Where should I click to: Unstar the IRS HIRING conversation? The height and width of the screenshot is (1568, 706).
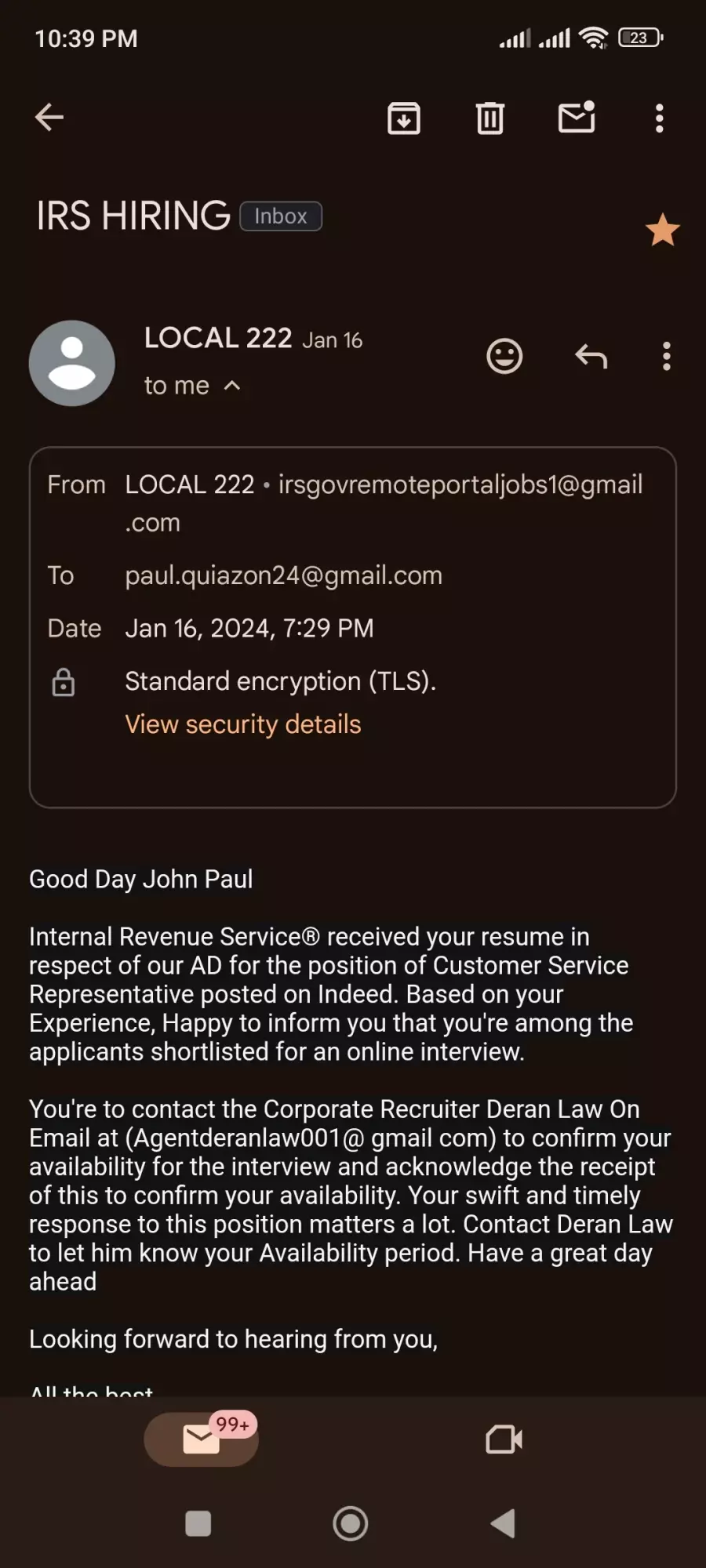coord(663,230)
